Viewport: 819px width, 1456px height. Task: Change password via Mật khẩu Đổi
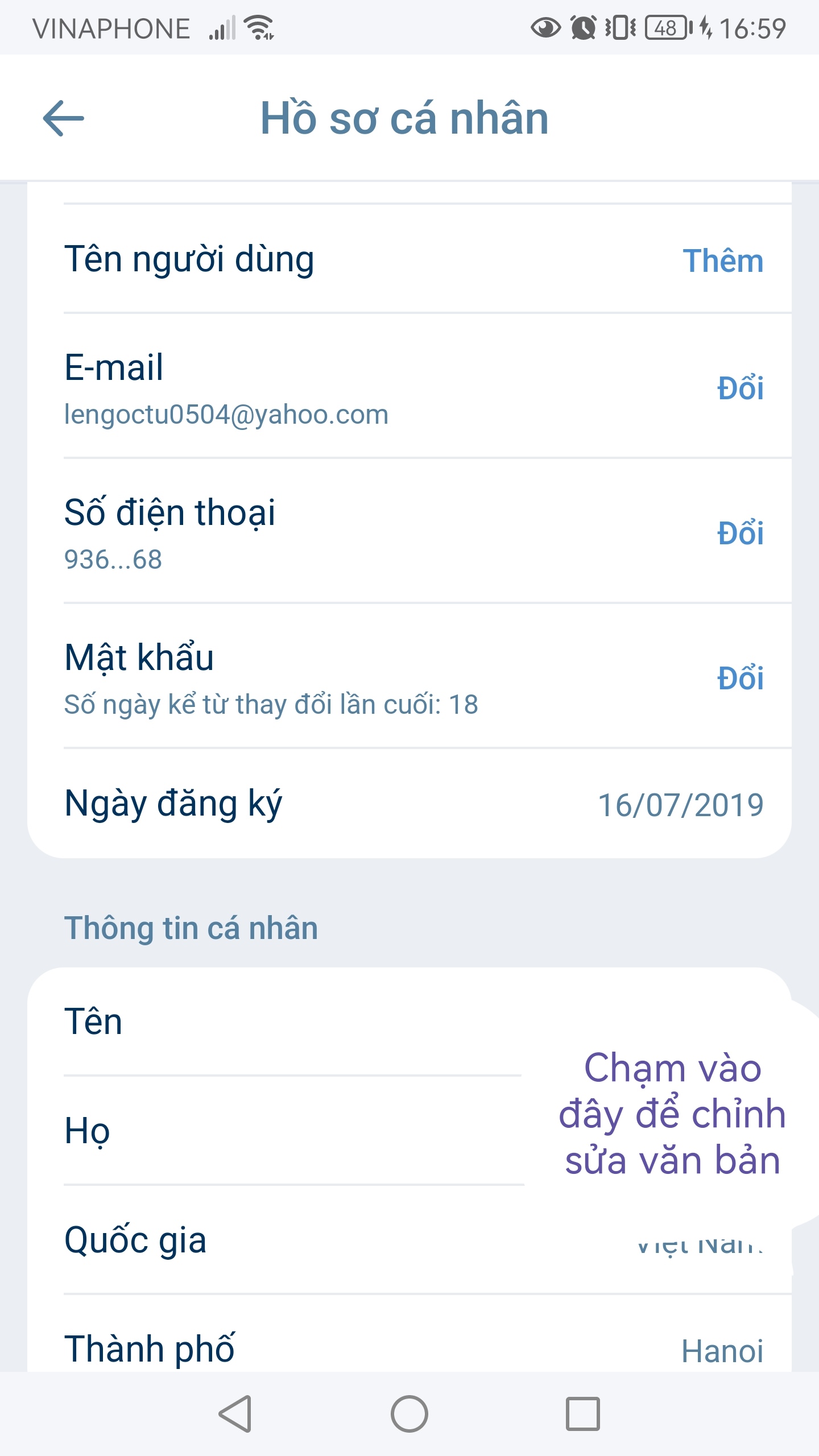tap(739, 679)
